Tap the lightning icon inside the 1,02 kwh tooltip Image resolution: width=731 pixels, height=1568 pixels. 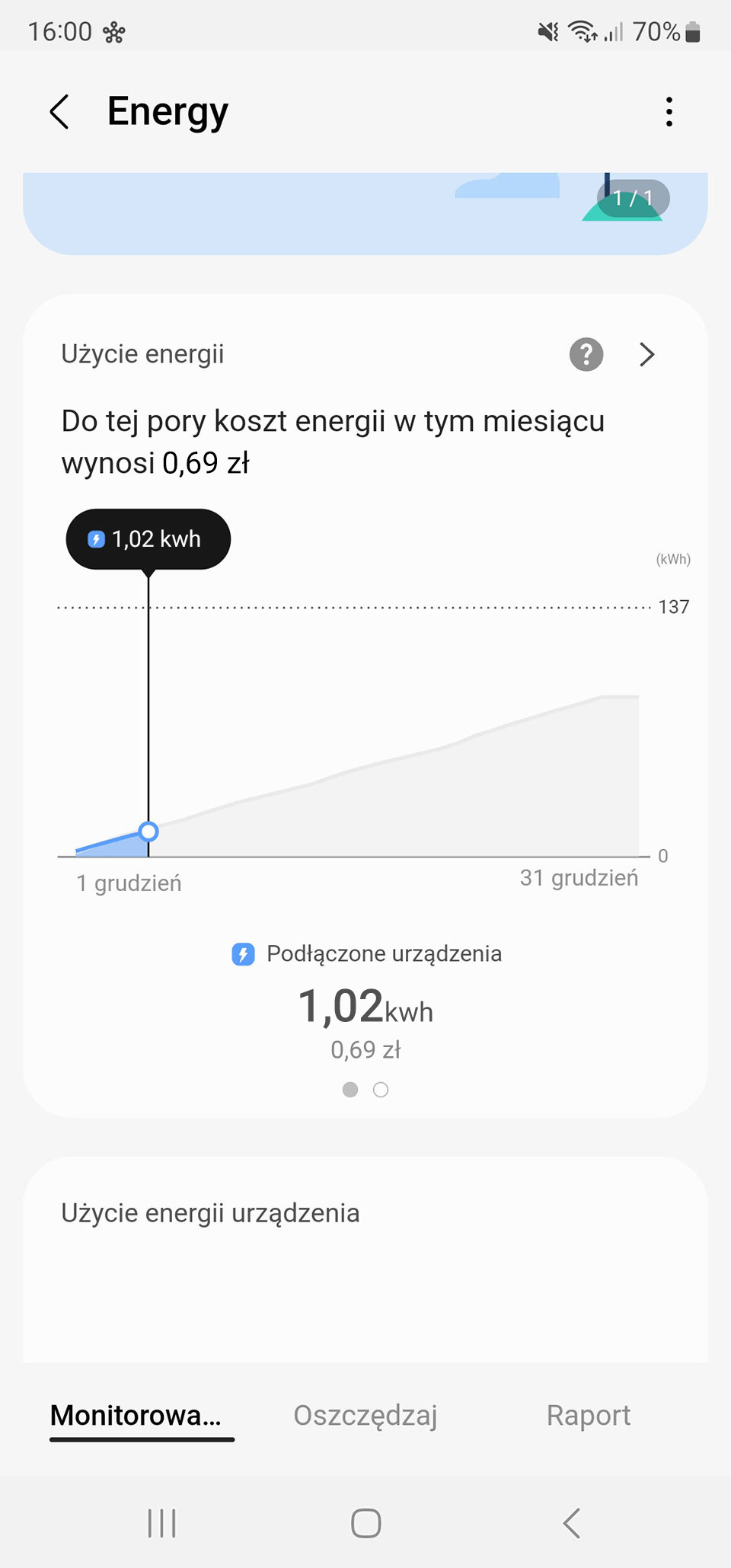click(x=96, y=539)
